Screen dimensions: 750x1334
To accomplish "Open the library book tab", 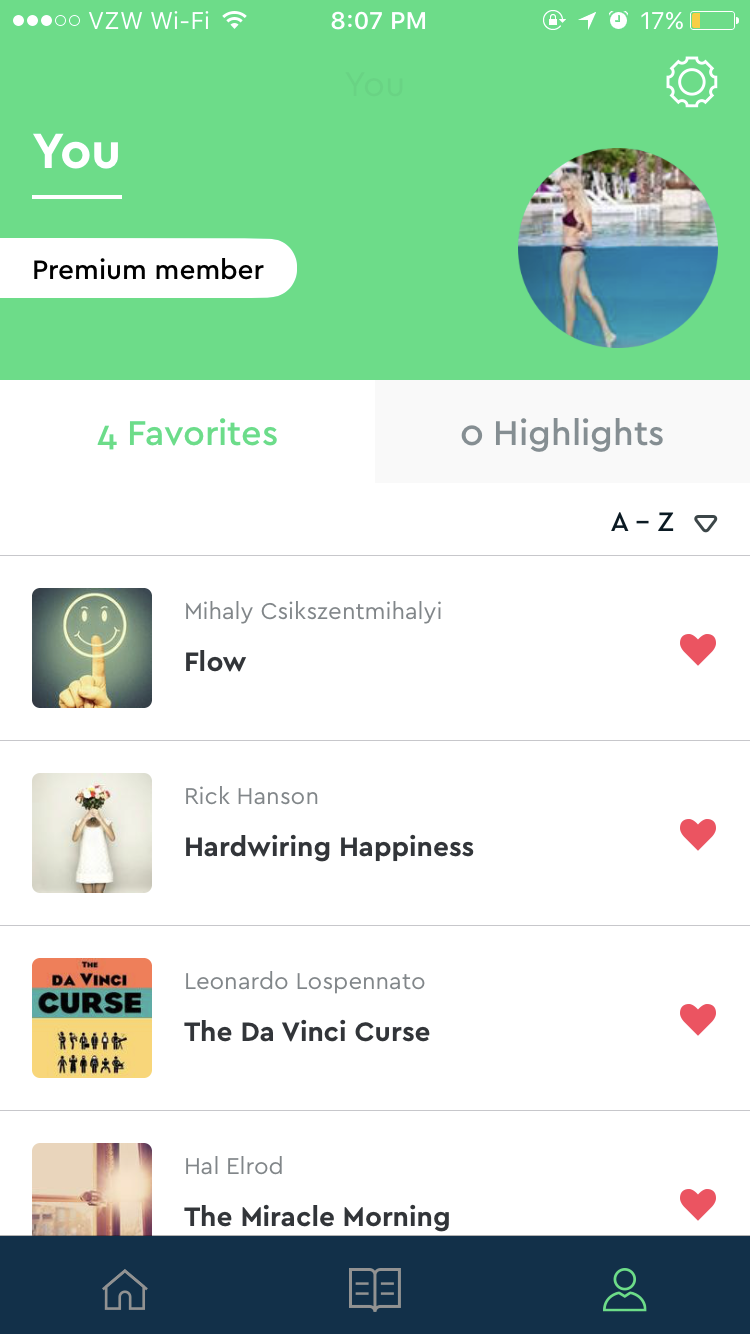I will [x=375, y=1289].
